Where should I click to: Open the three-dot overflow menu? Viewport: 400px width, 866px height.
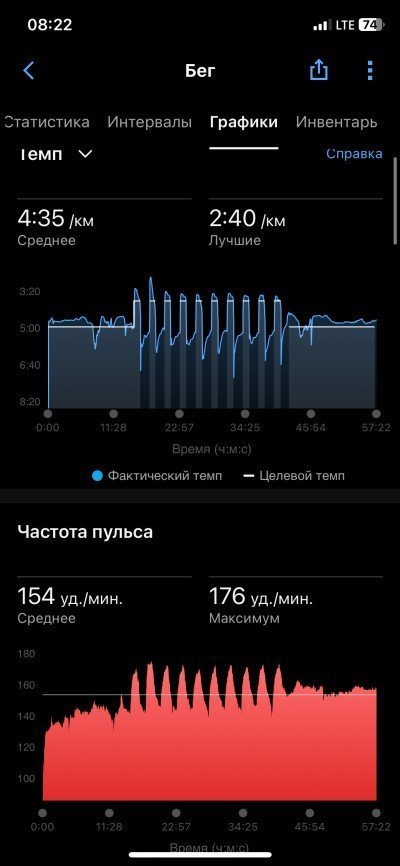tap(370, 71)
